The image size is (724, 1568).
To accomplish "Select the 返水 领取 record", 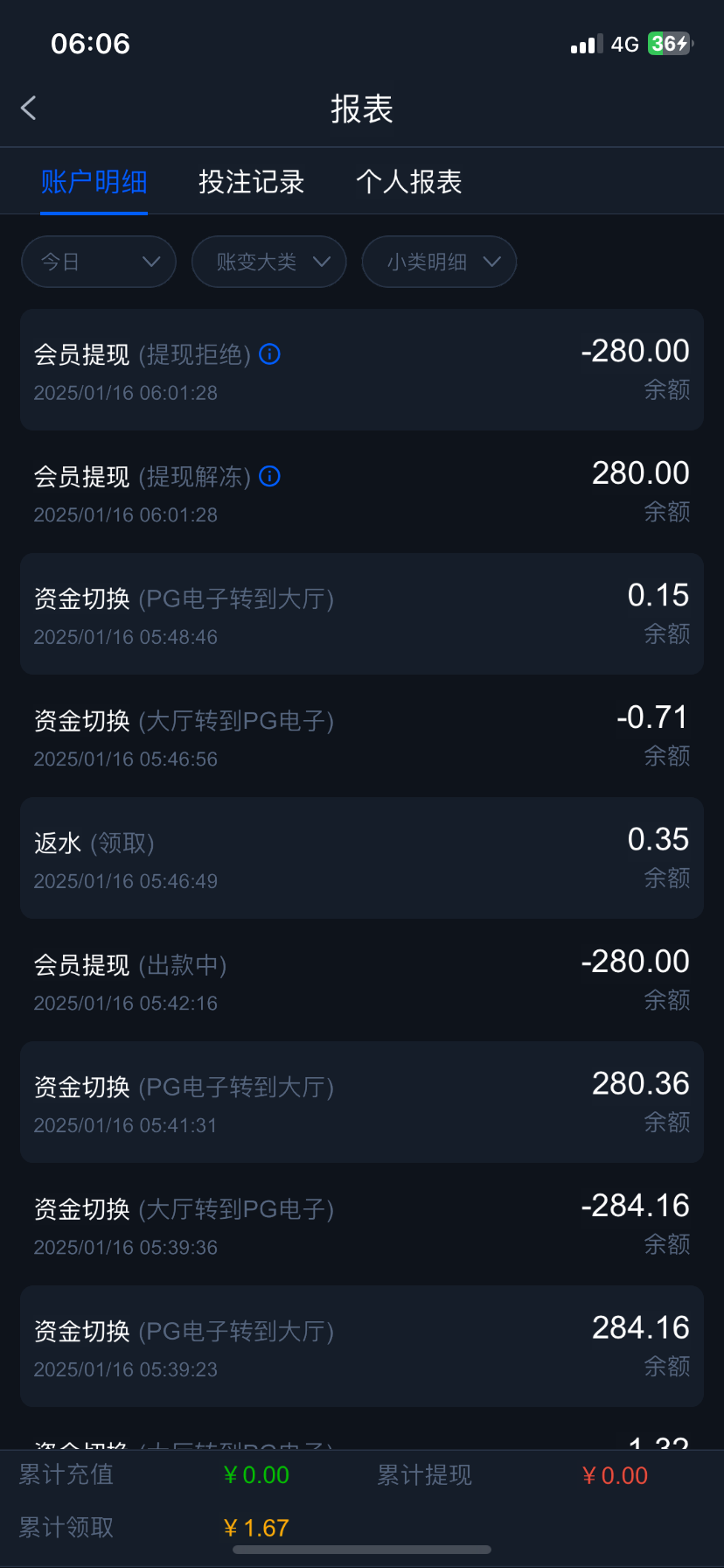I will tap(362, 858).
